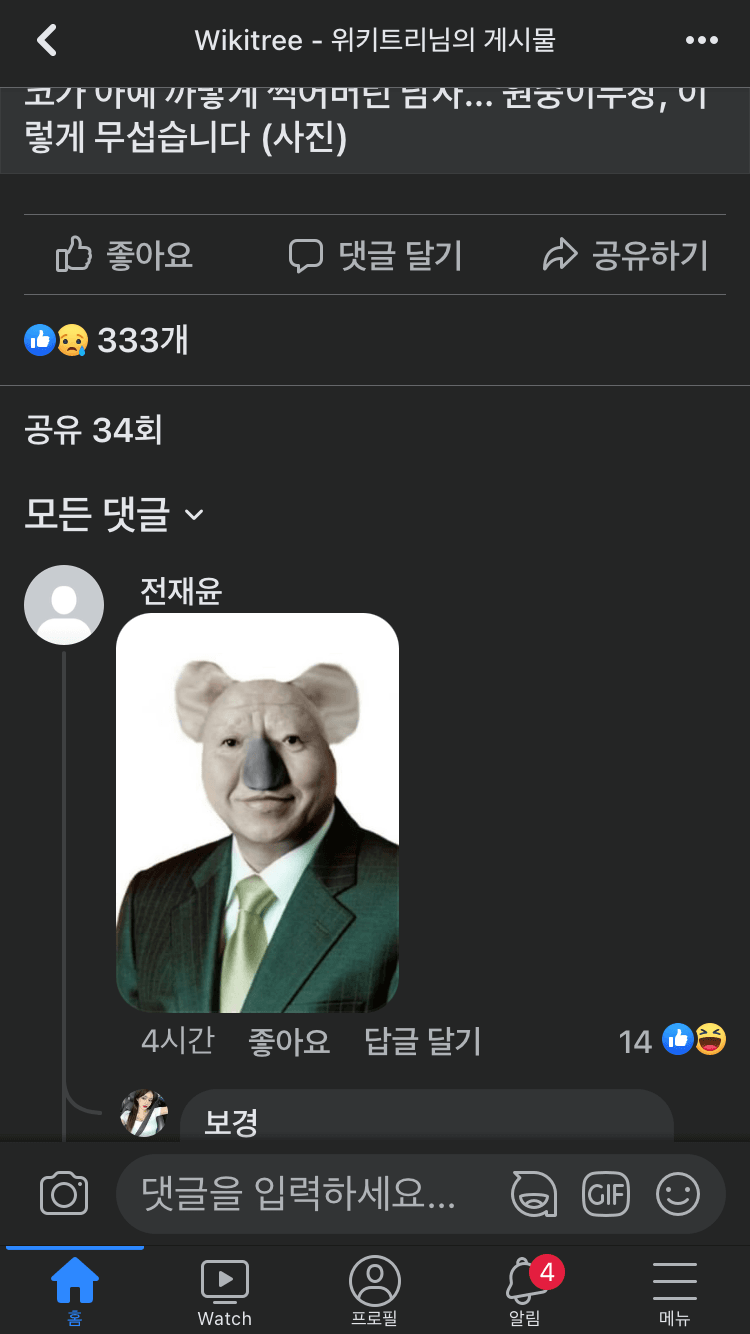The image size is (750, 1334).
Task: Open the camera to attach photo
Action: (64, 1194)
